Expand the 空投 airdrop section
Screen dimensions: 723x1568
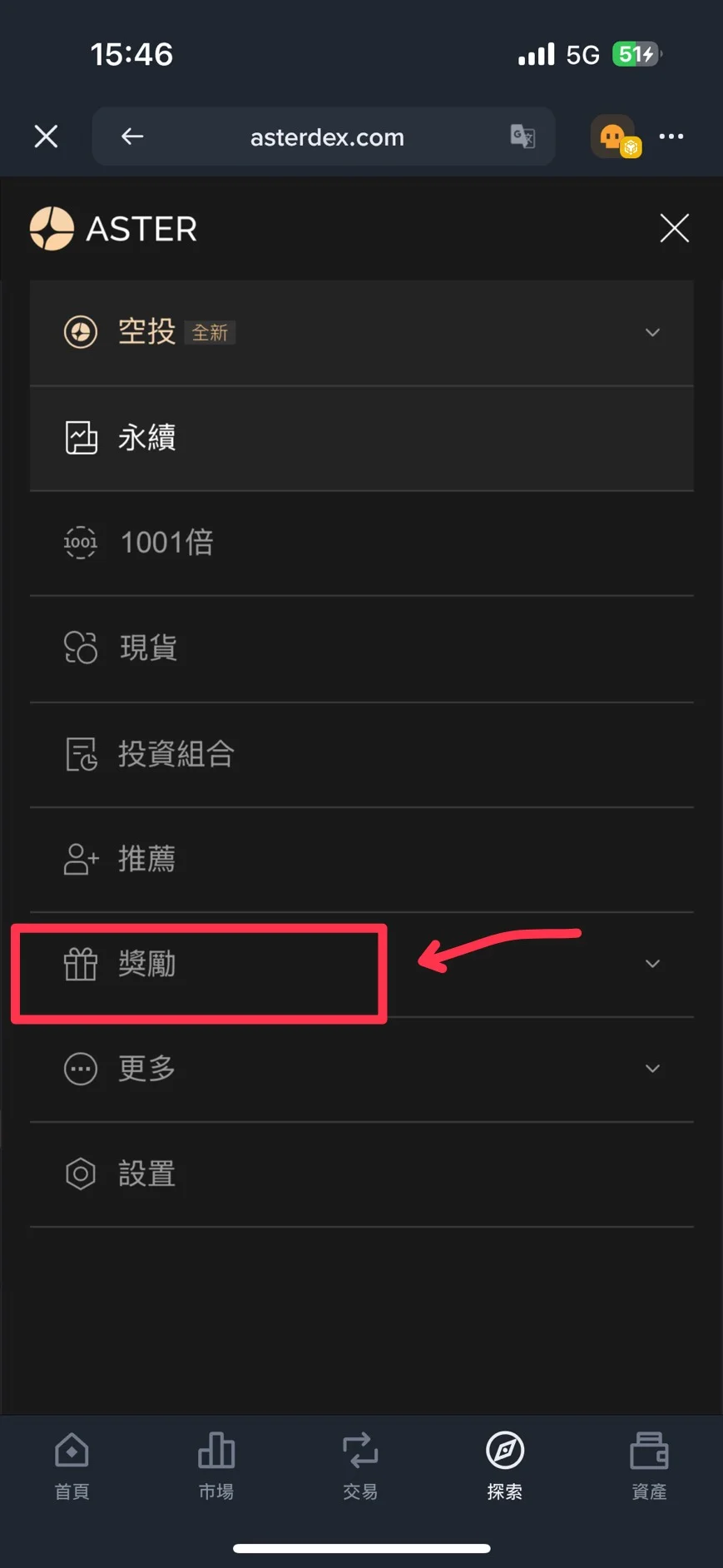[361, 333]
